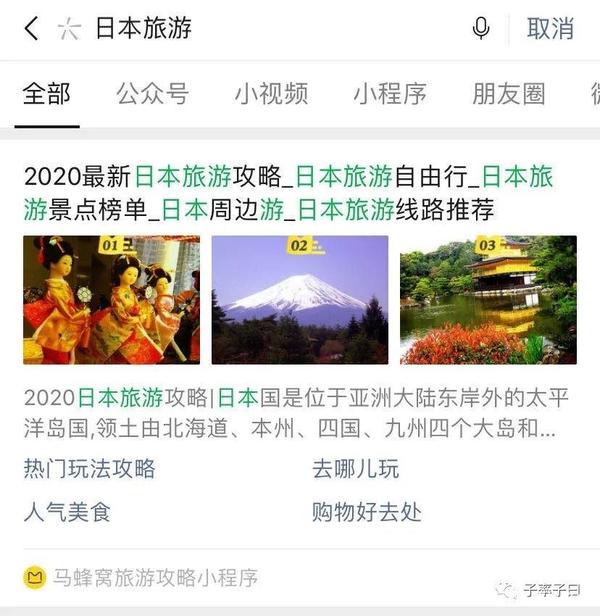
Task: Go back using the back arrow
Action: point(31,29)
